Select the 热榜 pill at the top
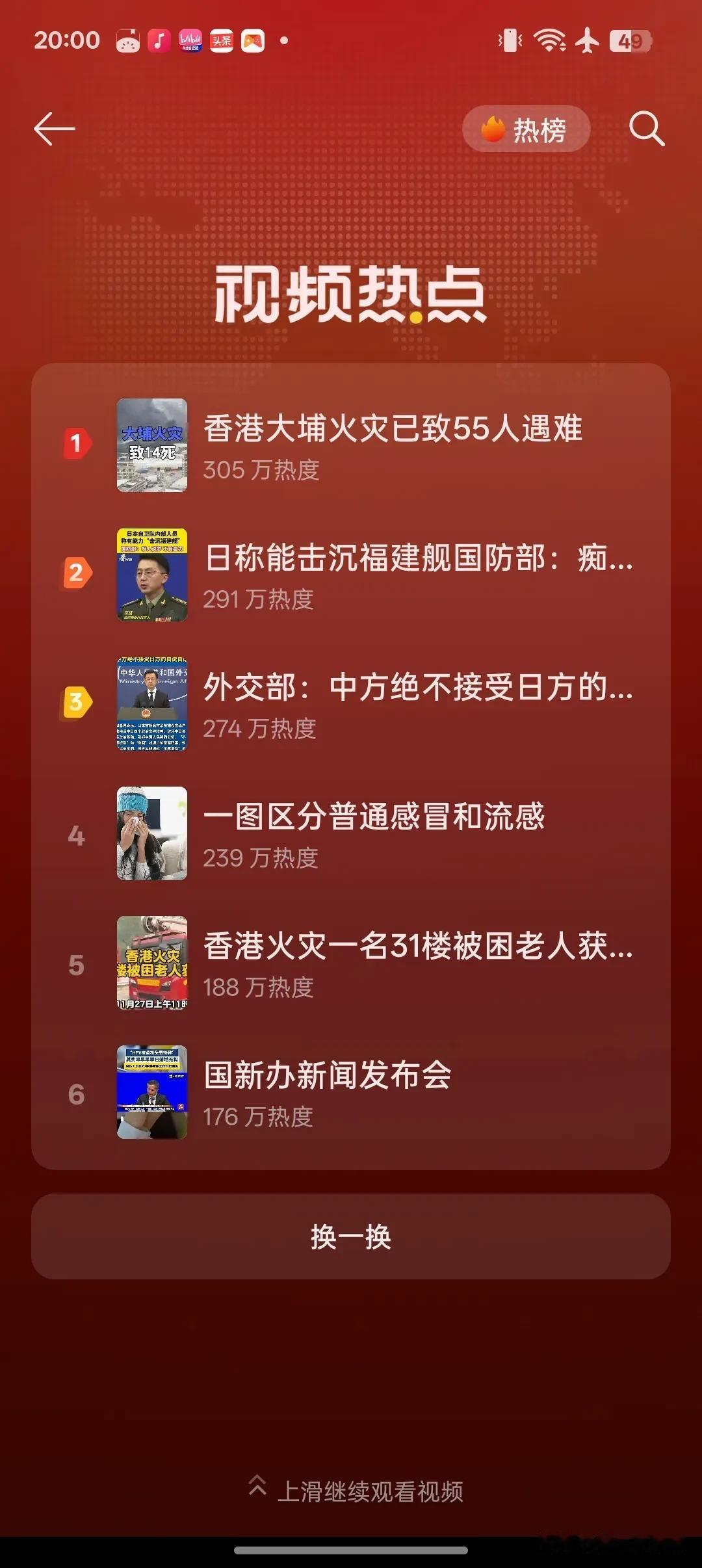The width and height of the screenshot is (702, 1568). pyautogui.click(x=526, y=128)
